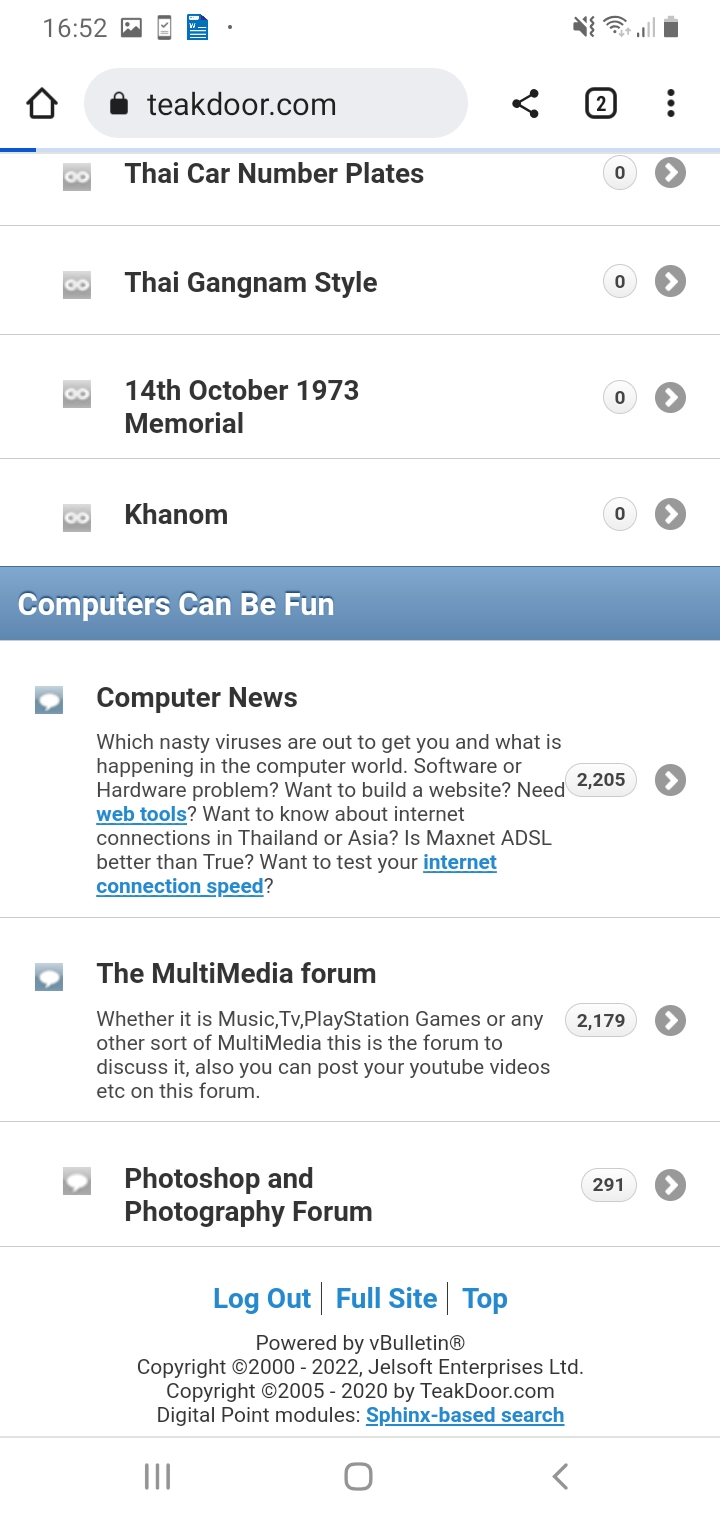
Task: Open The MultiMedia forum
Action: tap(236, 973)
